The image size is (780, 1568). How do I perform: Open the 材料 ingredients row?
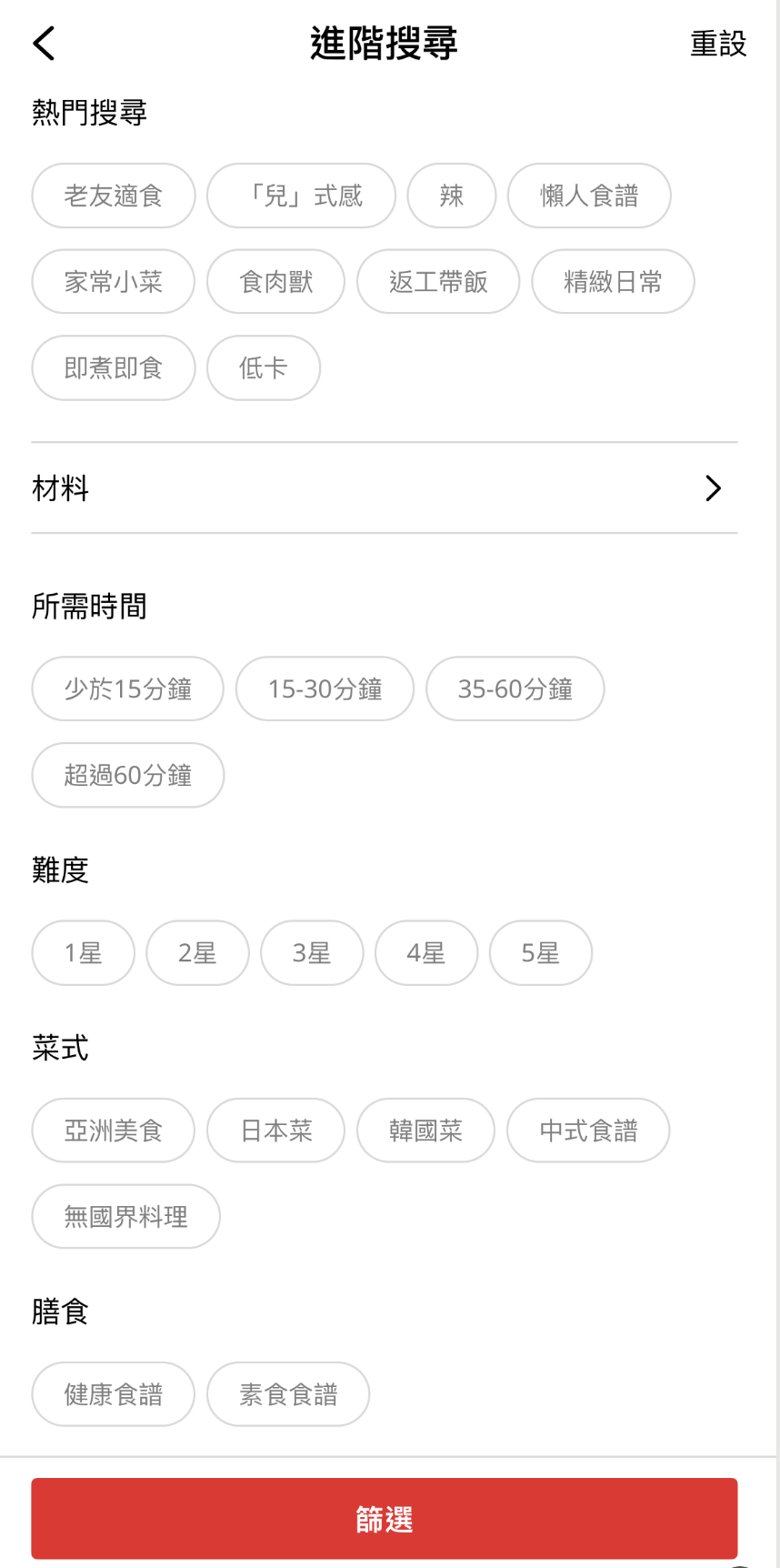pyautogui.click(x=385, y=488)
